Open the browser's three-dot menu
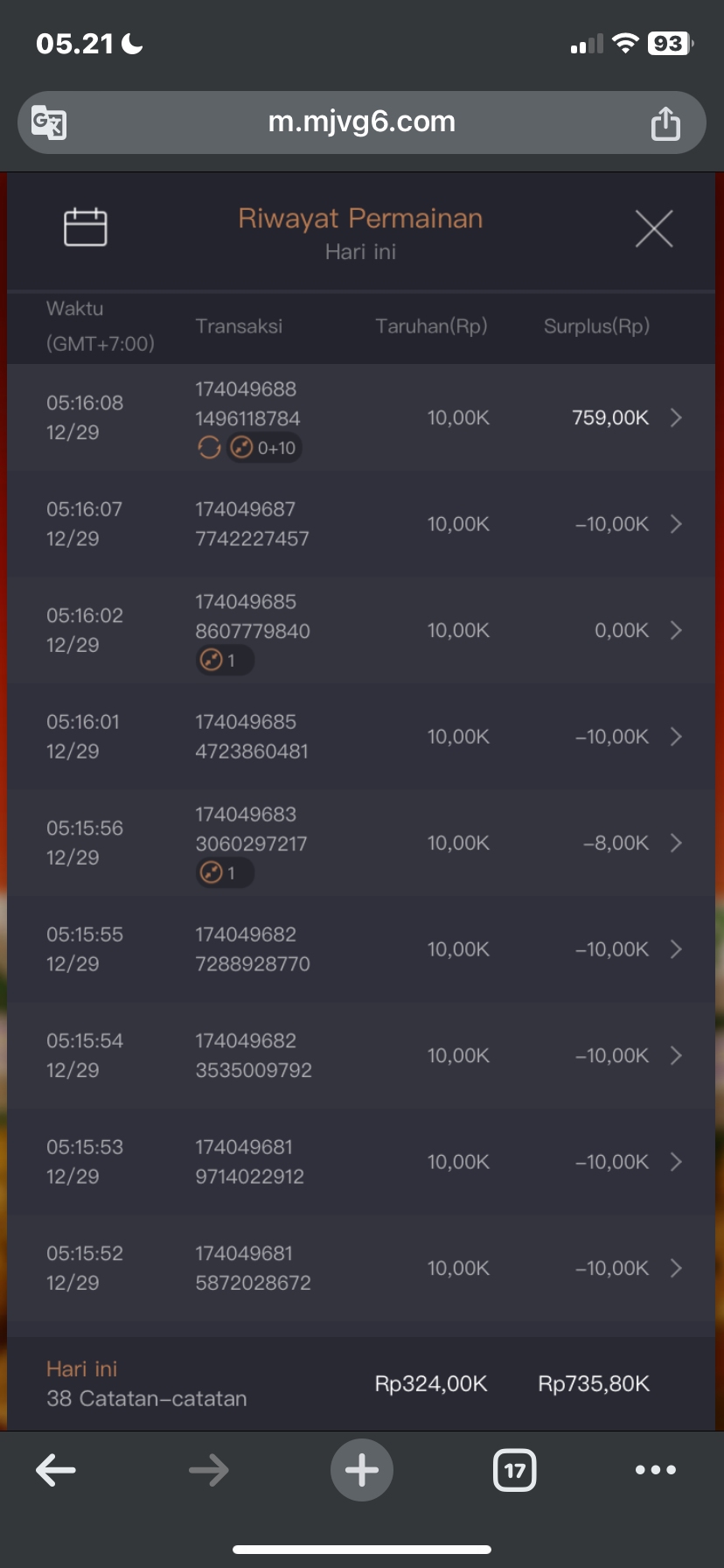Screen dimensions: 724x1568 pos(656,1470)
